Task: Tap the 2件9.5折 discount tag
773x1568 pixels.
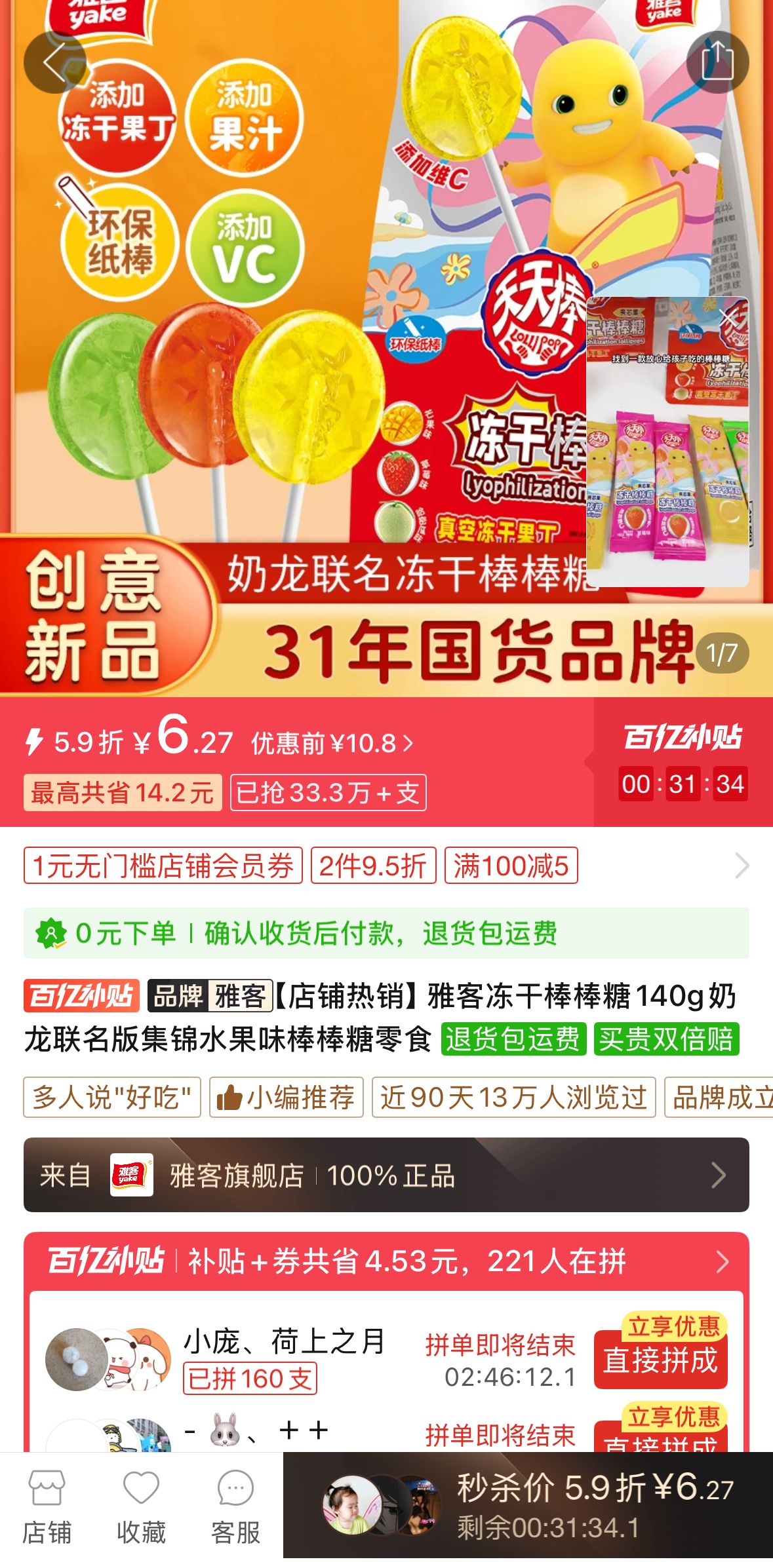Action: point(373,866)
